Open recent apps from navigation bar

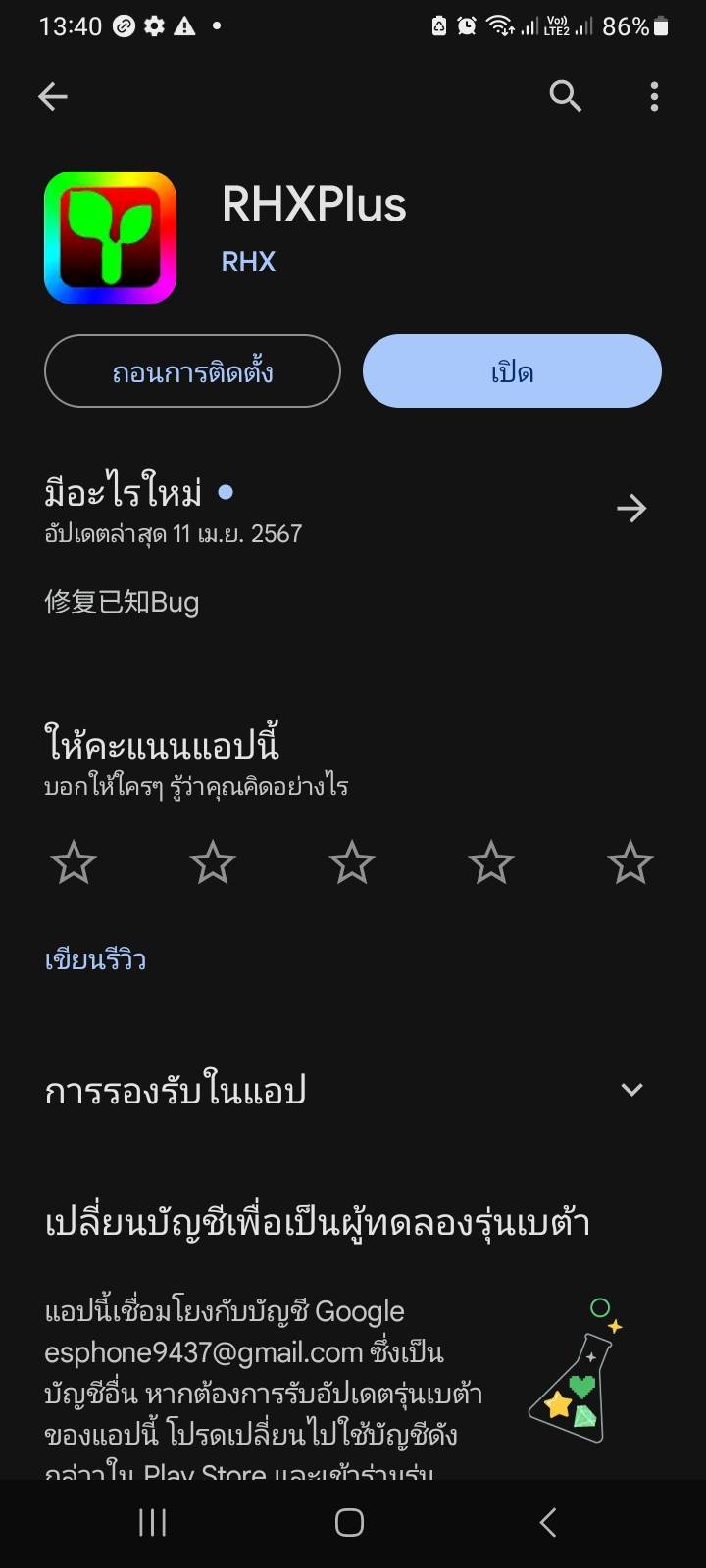click(x=153, y=1522)
